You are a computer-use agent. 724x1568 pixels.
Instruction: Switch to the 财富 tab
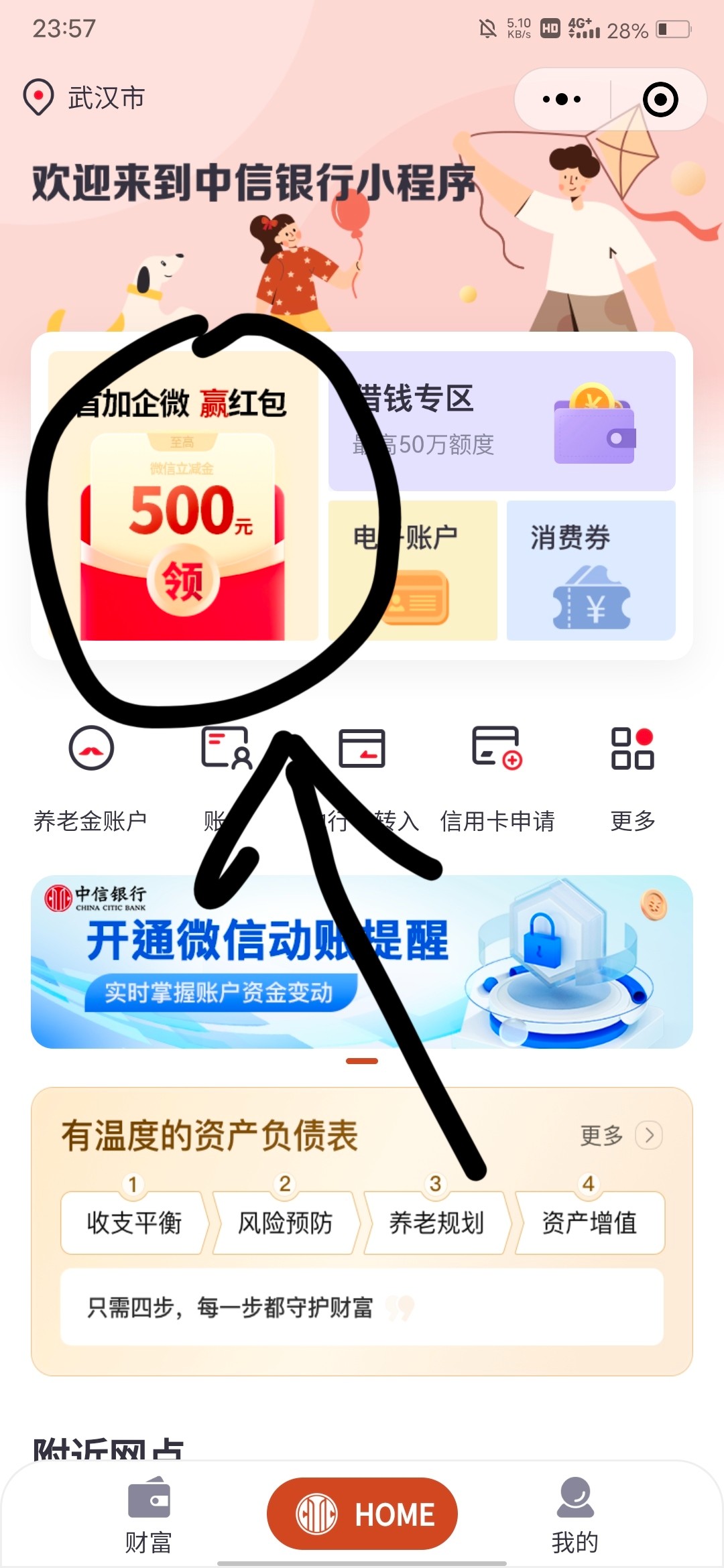coord(148,1514)
